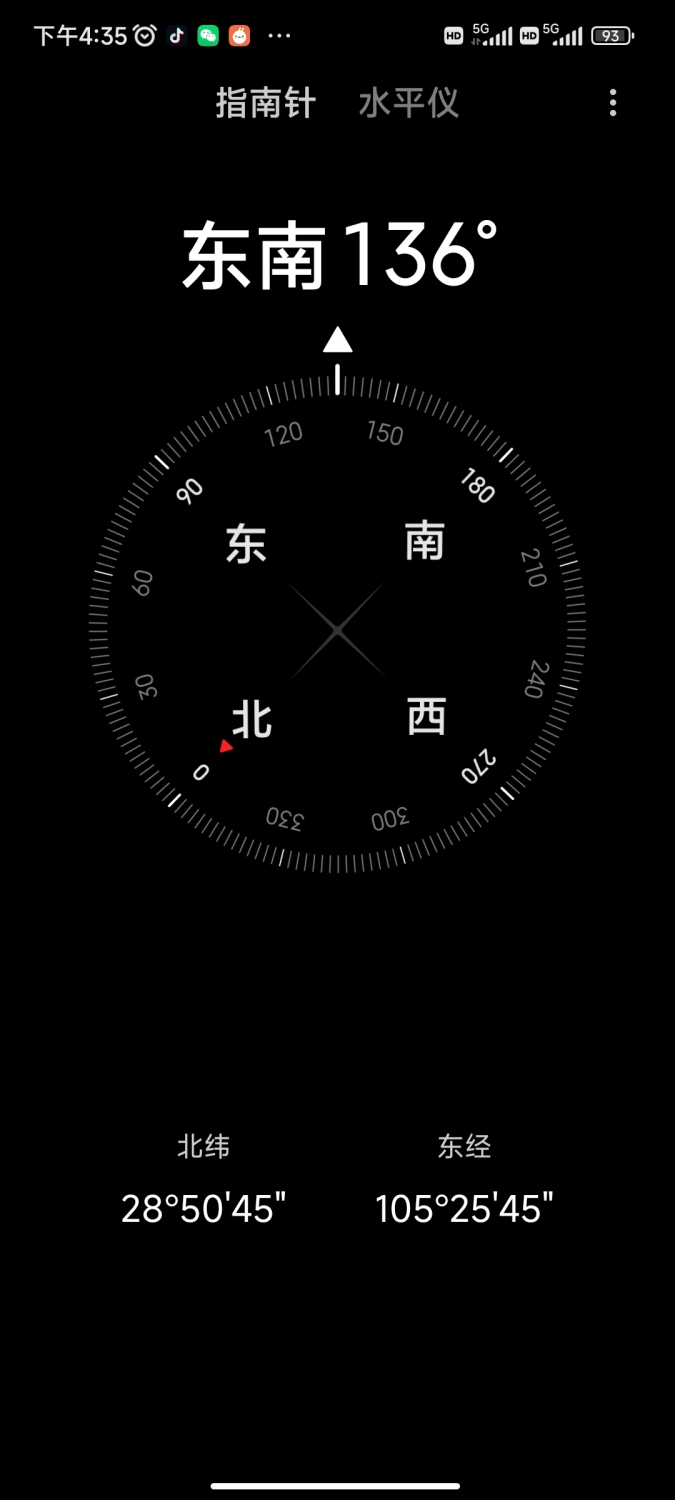Viewport: 675px width, 1500px height.
Task: Select the 指南针 tab
Action: pyautogui.click(x=266, y=103)
